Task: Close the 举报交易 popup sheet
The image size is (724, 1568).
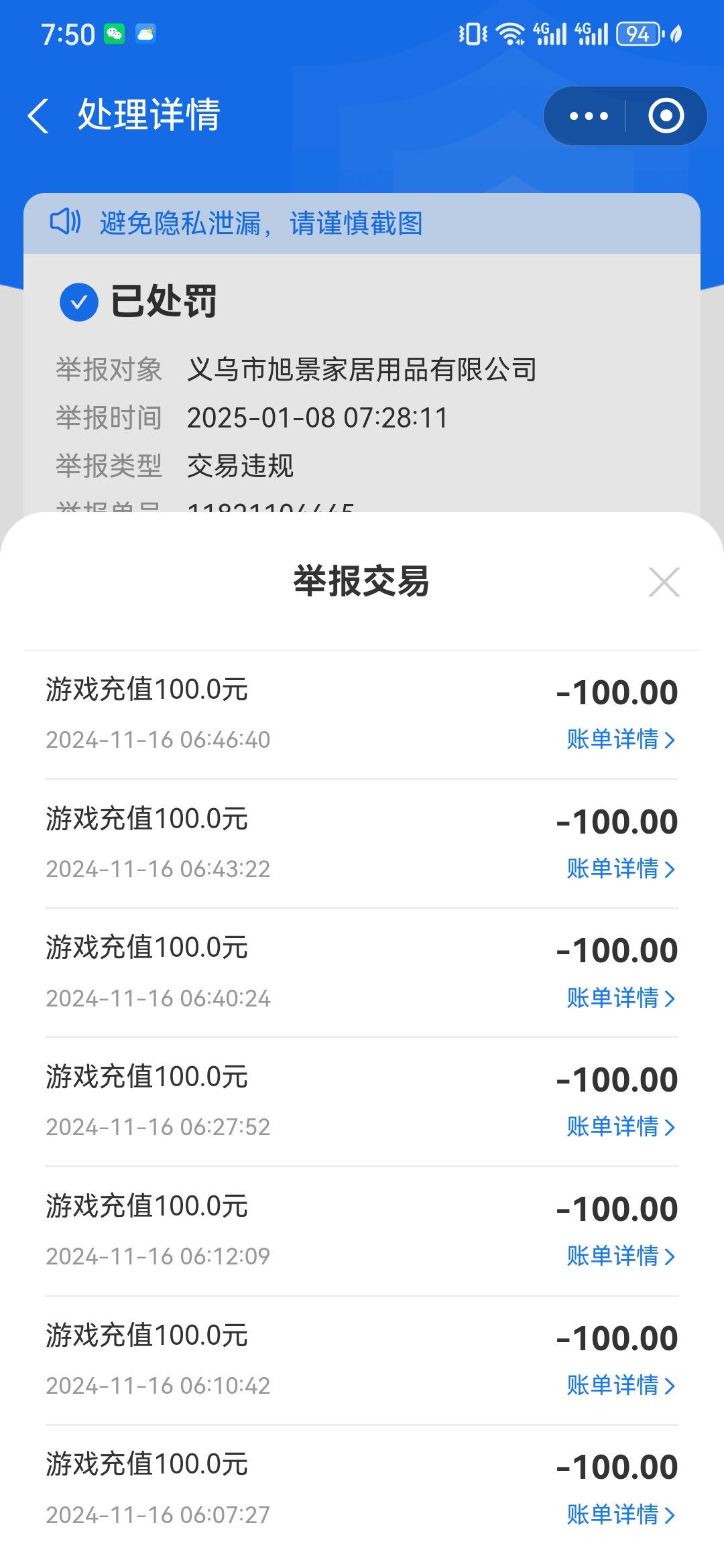Action: [x=664, y=582]
